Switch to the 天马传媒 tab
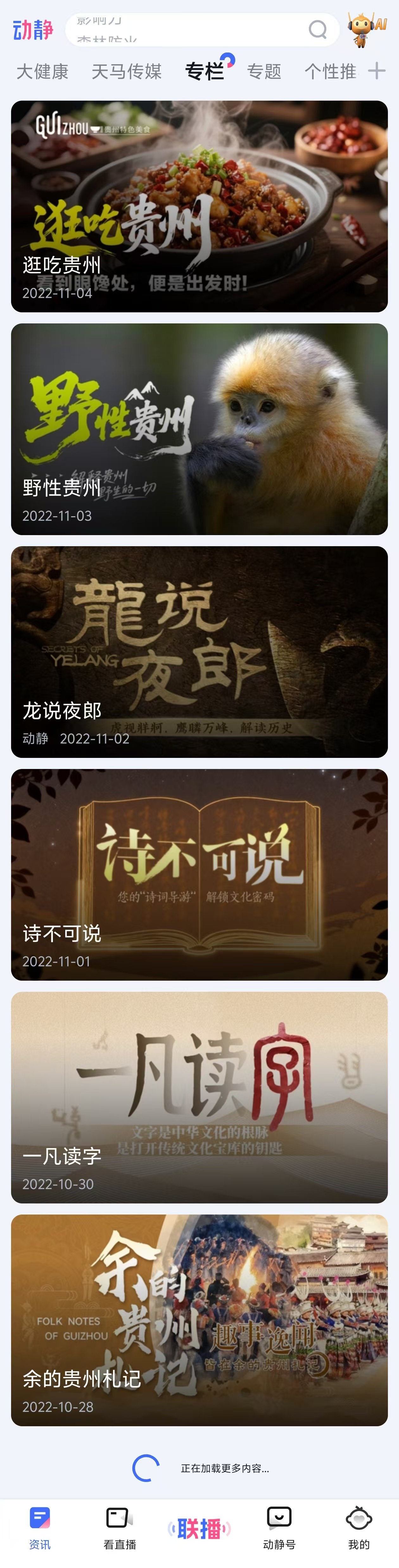The width and height of the screenshot is (399, 1568). pyautogui.click(x=126, y=72)
